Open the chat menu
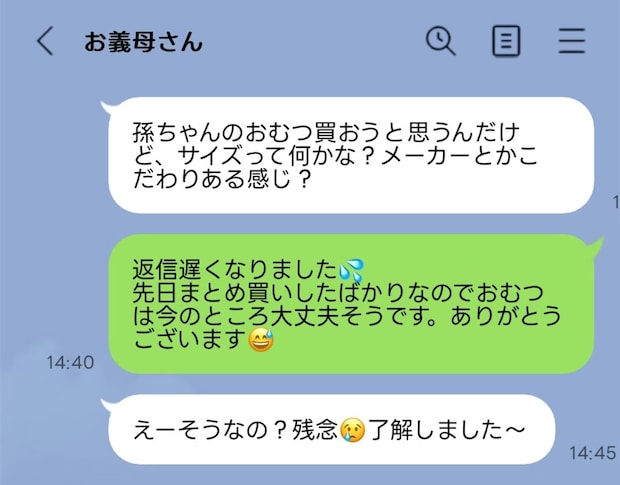 [571, 41]
